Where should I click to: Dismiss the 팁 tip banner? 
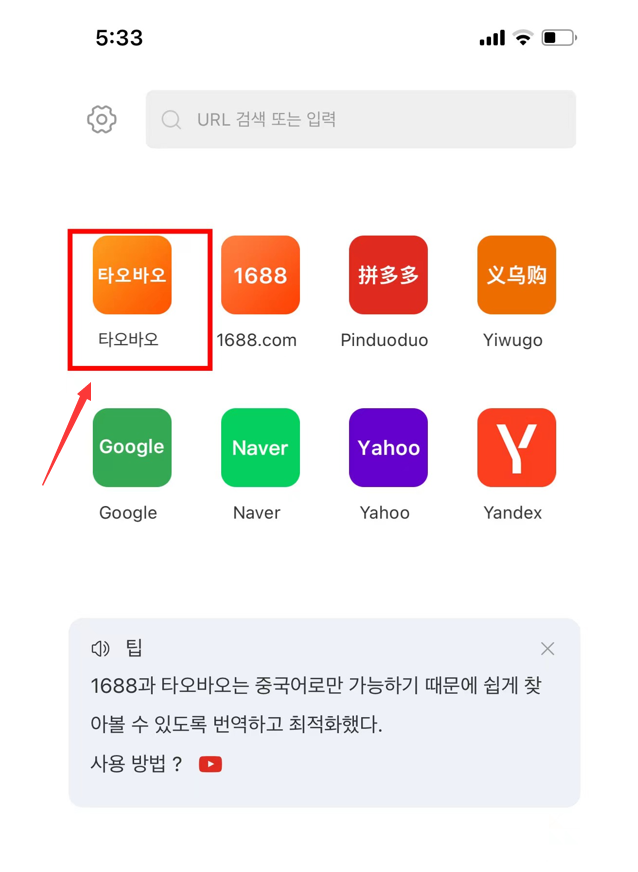[x=547, y=649]
